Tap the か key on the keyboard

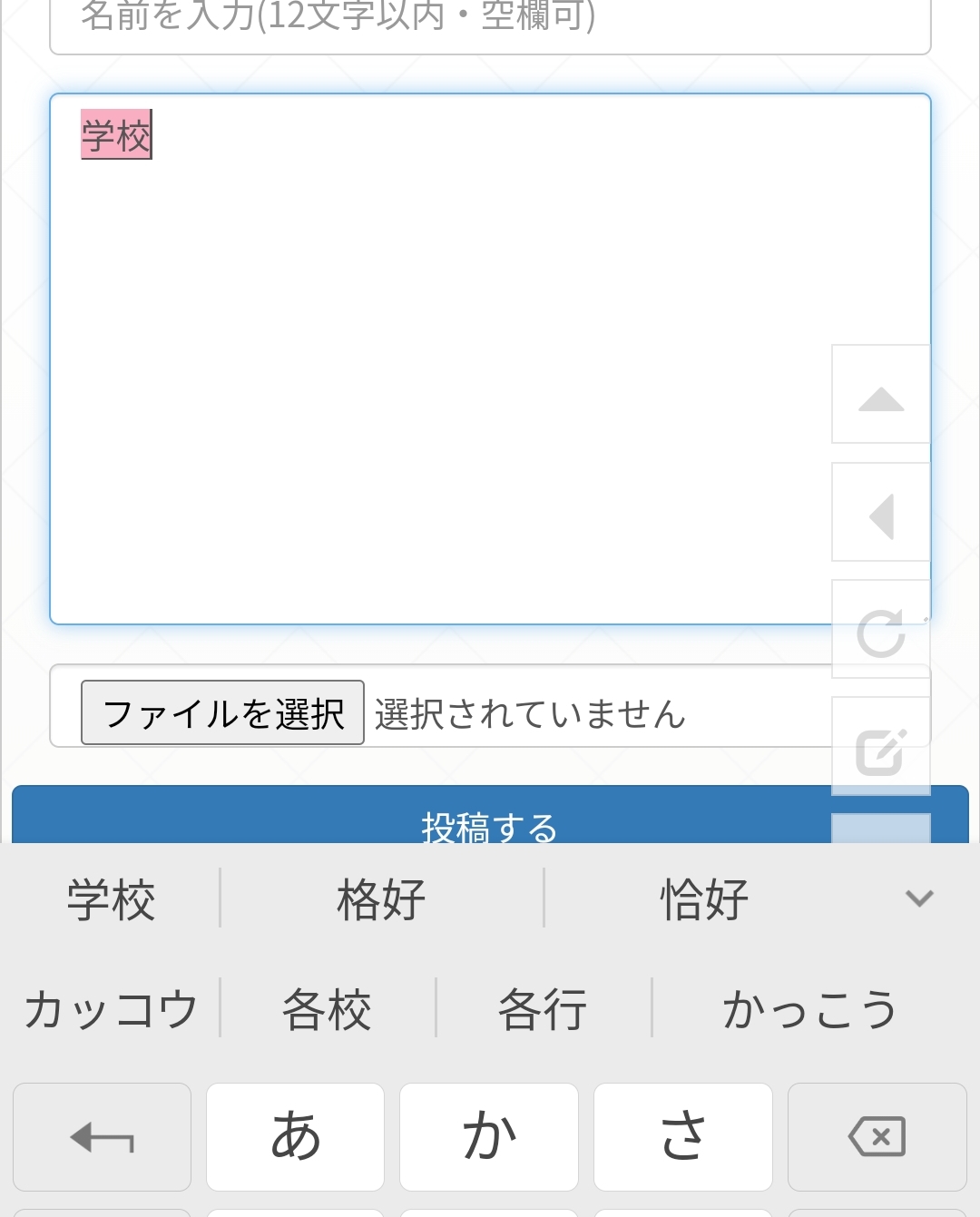pos(489,1136)
